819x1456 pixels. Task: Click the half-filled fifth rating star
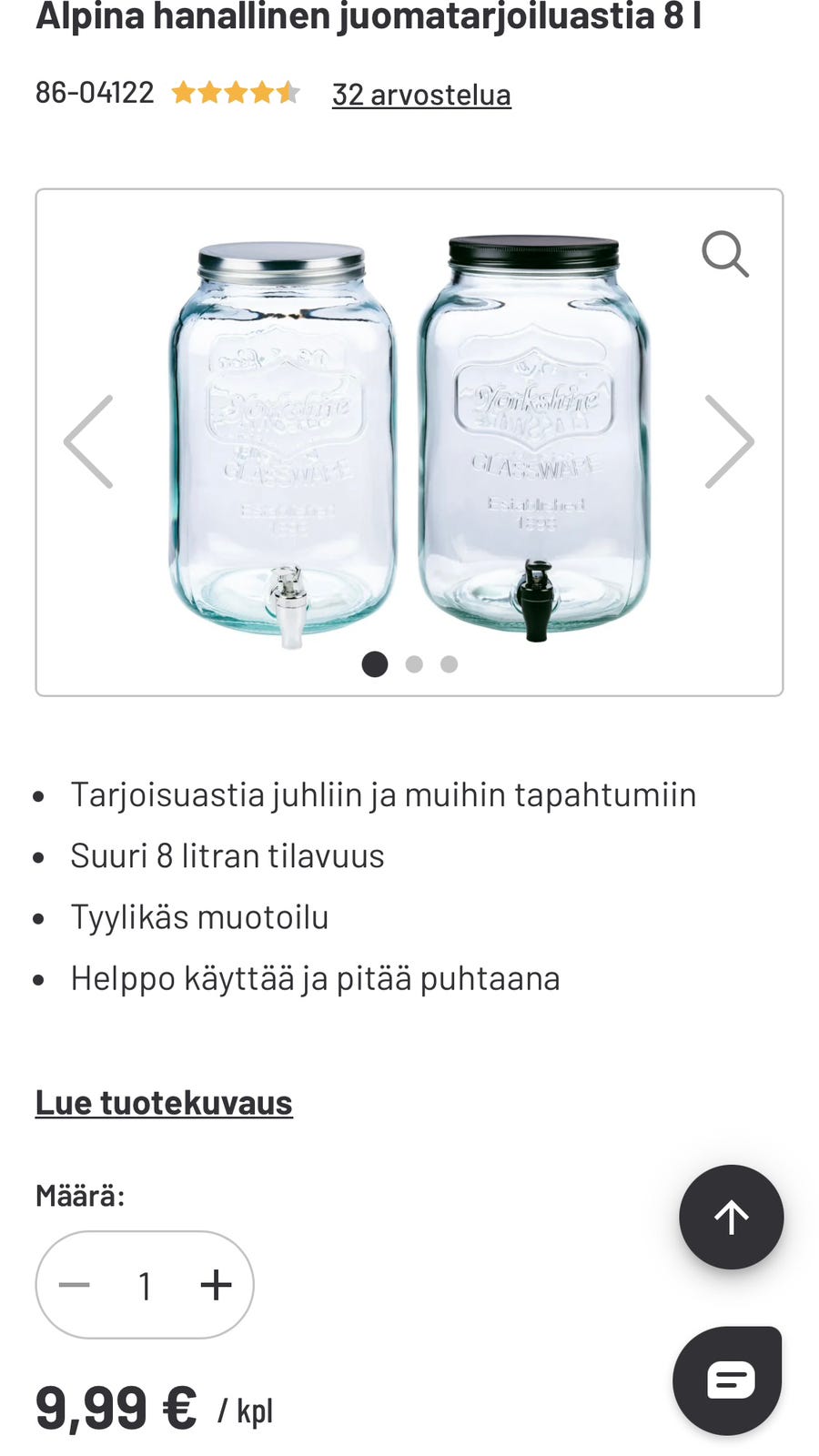point(288,92)
